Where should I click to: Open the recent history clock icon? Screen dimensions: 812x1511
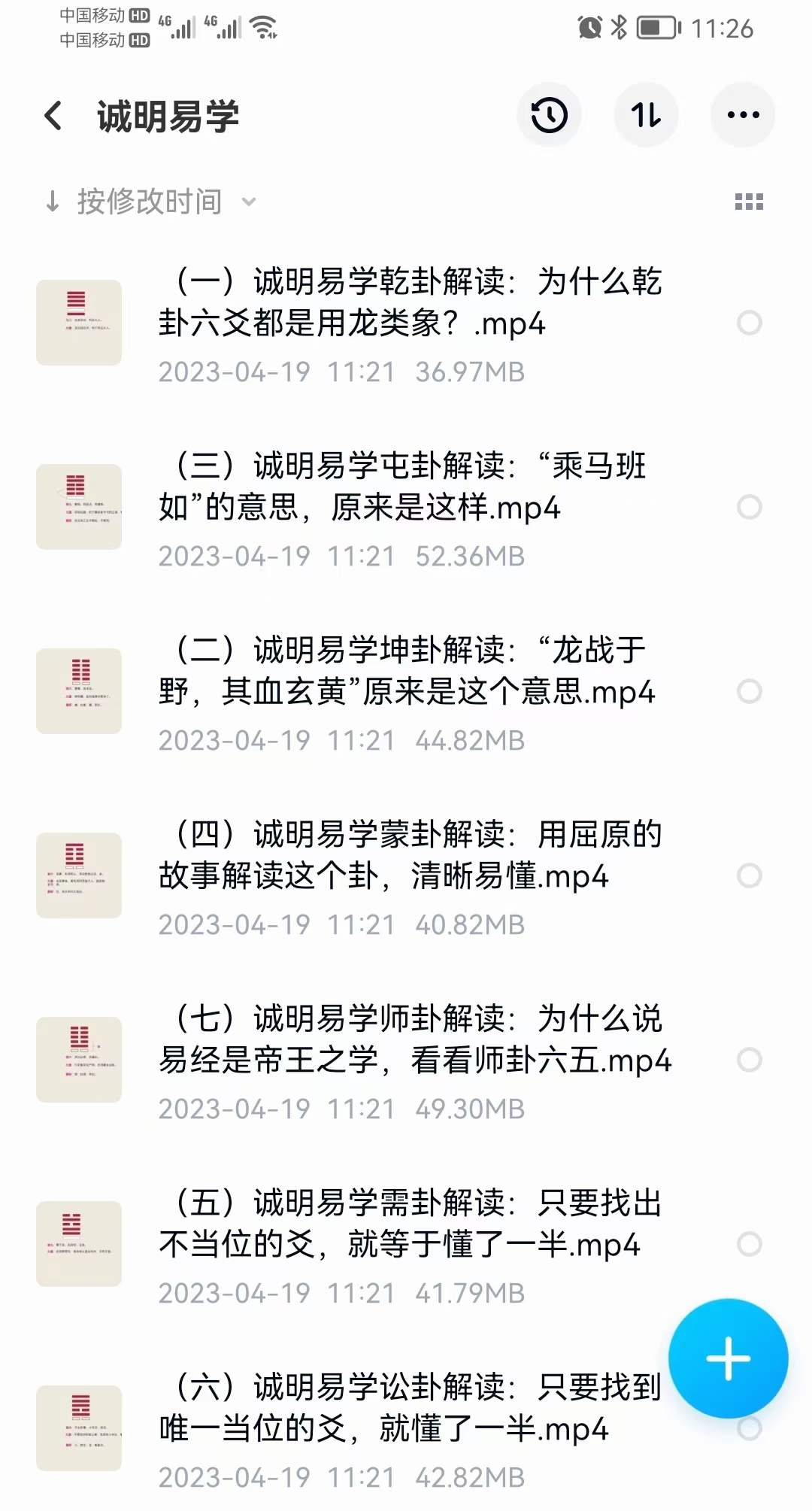550,115
